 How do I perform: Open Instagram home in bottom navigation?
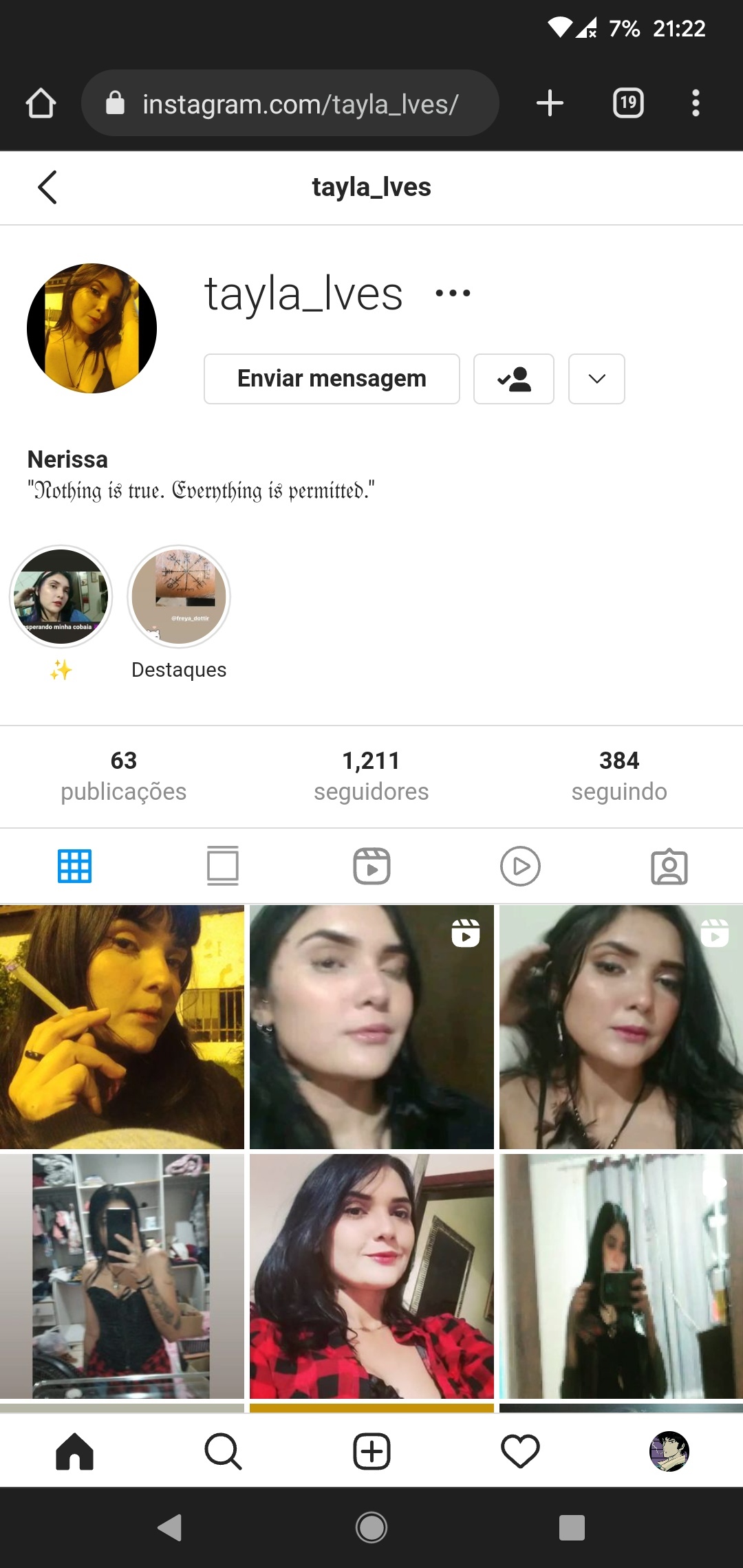(x=74, y=1451)
